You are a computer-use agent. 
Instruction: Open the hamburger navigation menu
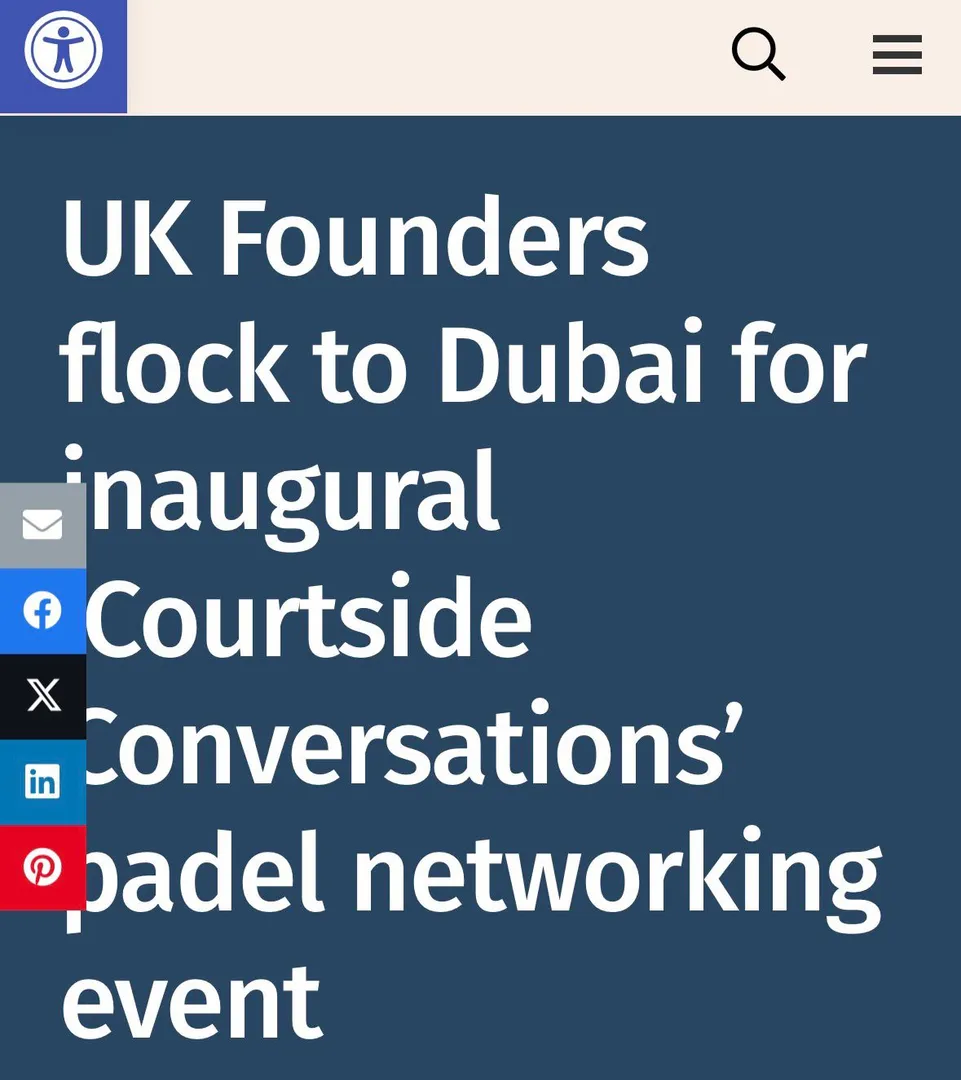(896, 55)
